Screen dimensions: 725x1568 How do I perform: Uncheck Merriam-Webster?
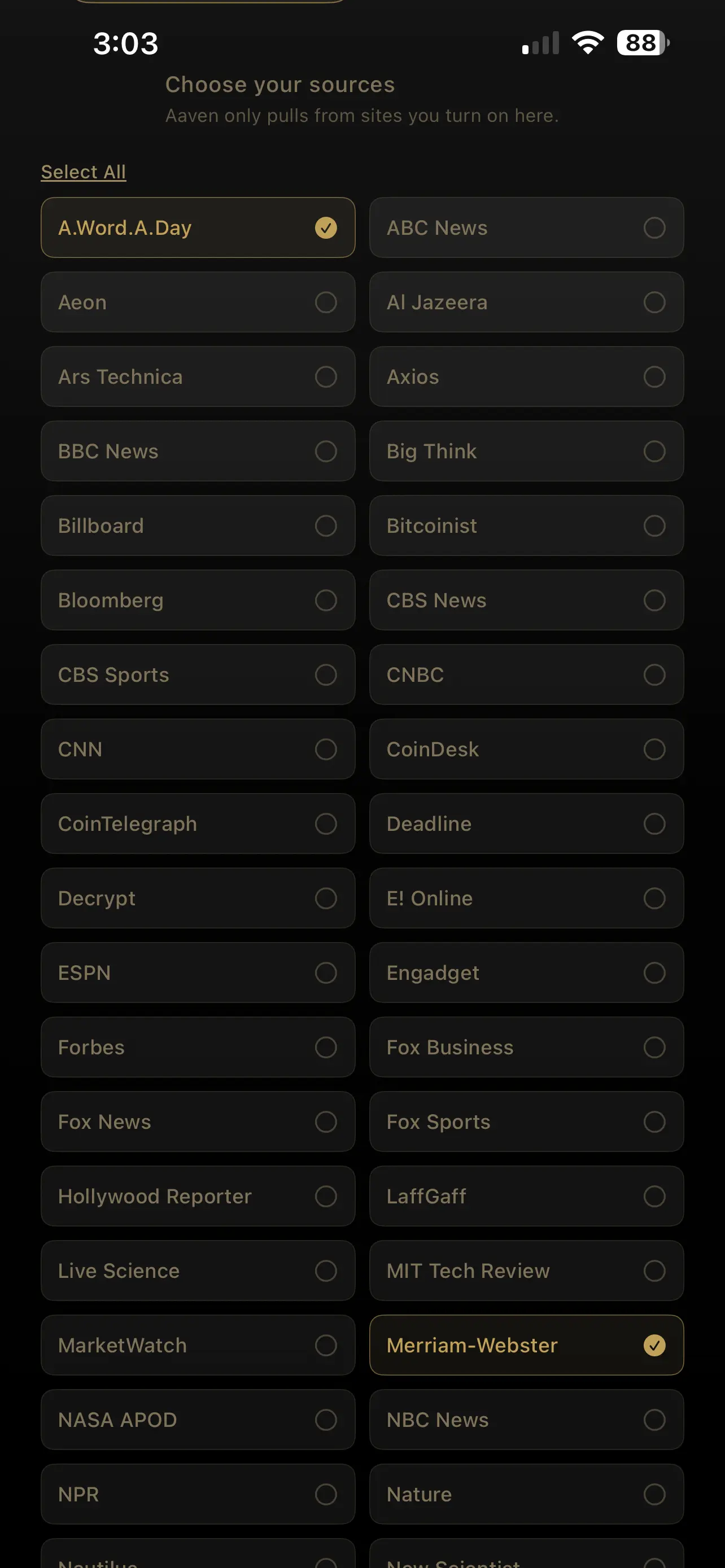[x=527, y=1345]
